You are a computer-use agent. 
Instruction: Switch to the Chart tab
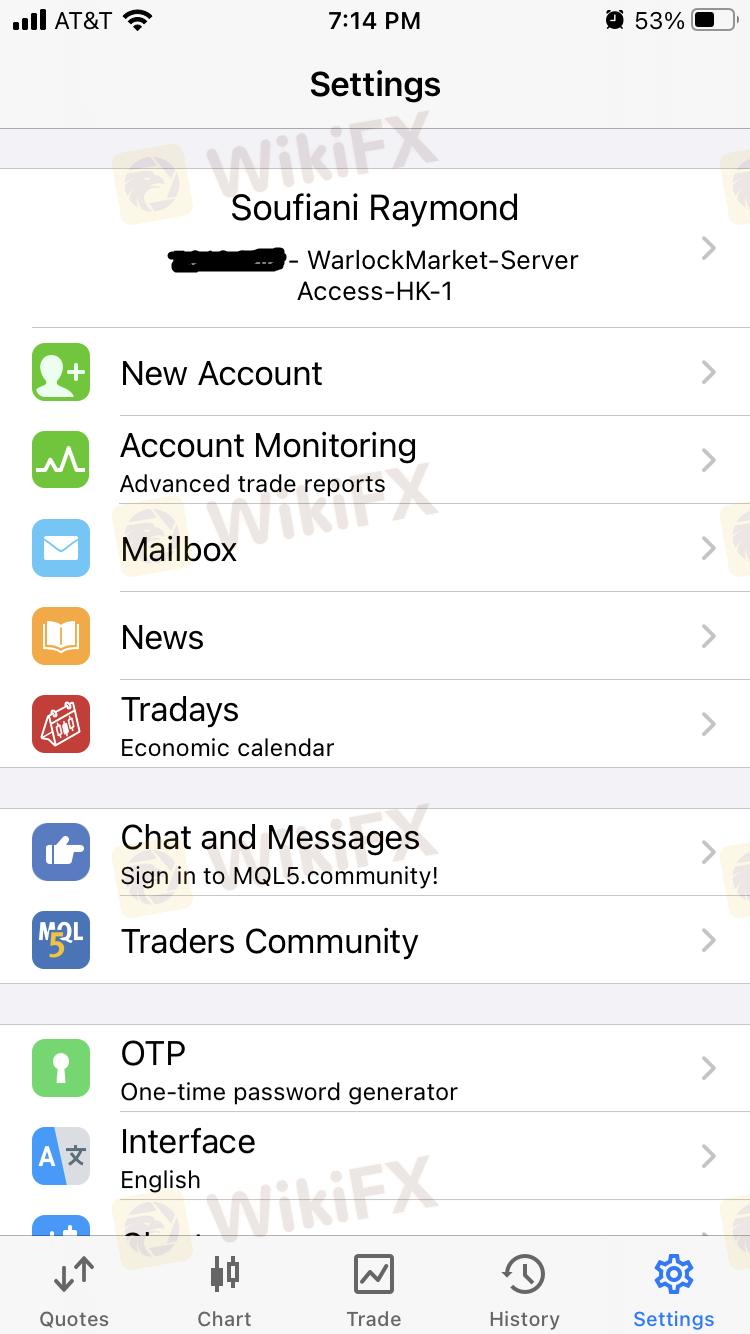coord(224,1289)
